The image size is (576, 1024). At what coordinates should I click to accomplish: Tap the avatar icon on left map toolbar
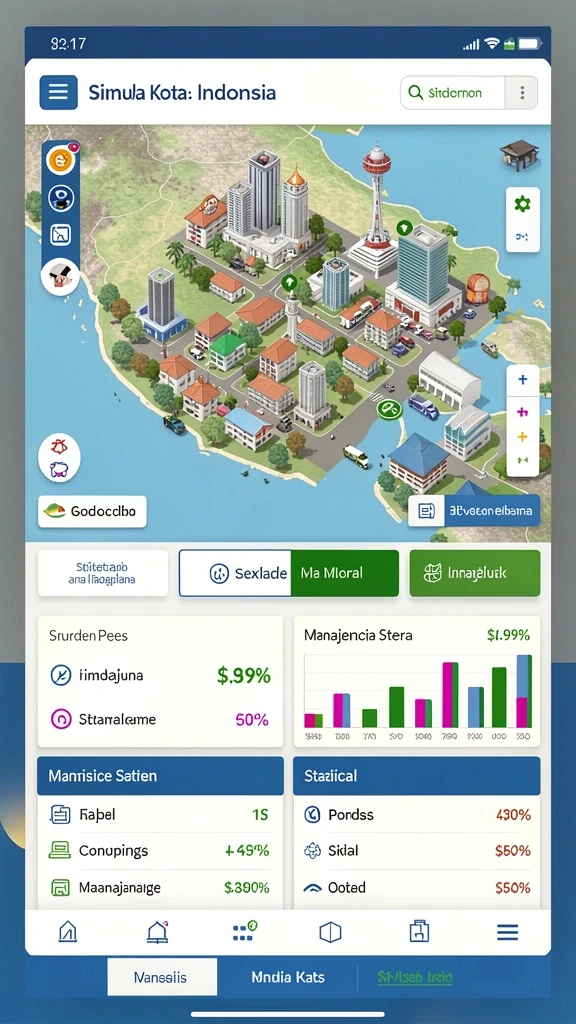point(60,276)
